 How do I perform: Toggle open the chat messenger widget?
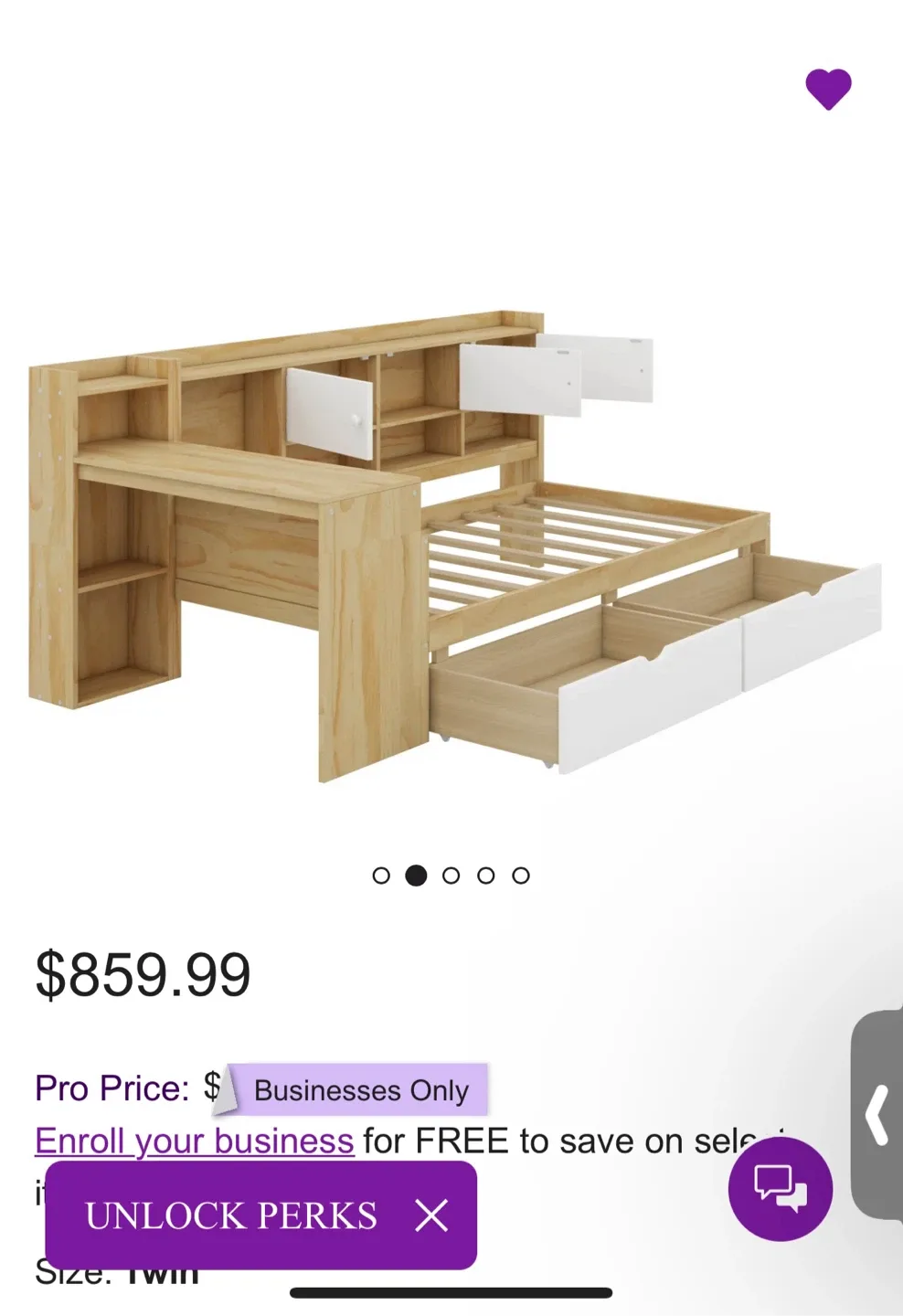[779, 1189]
